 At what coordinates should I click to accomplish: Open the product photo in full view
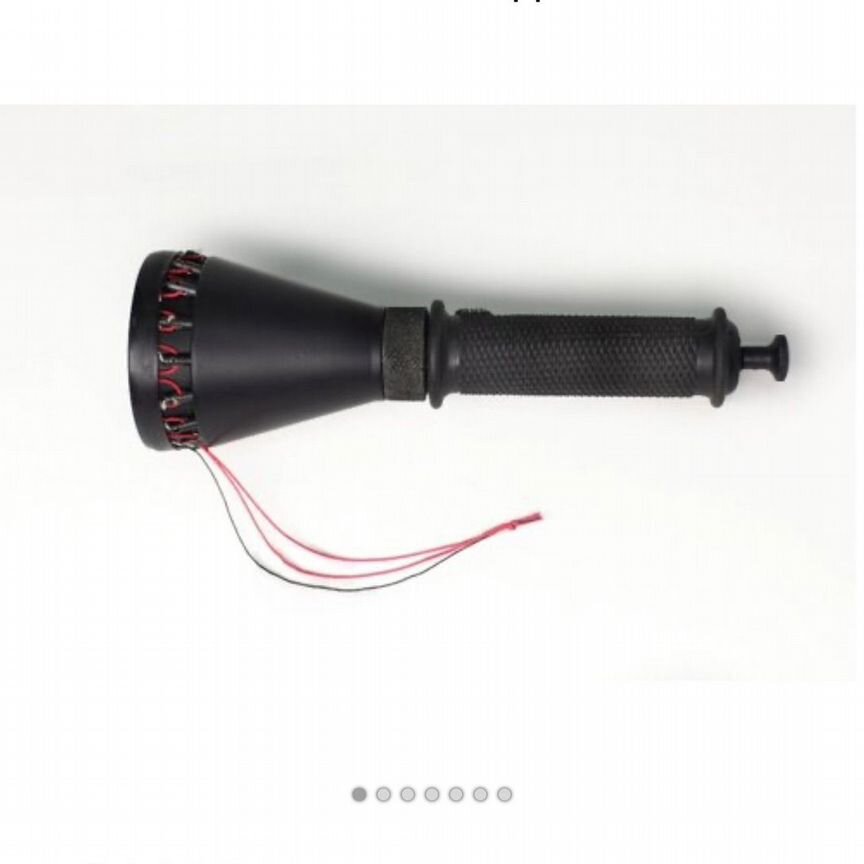pos(430,390)
